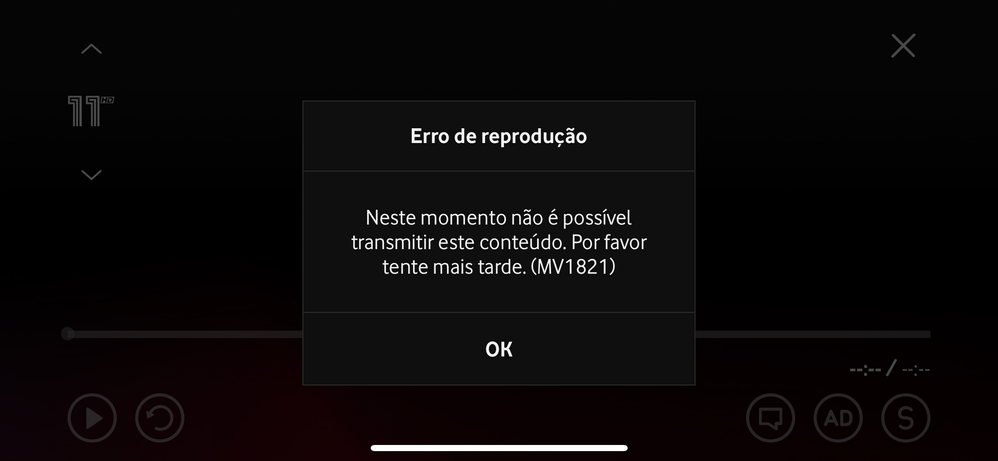Switch to the previous channel down
Viewport: 998px width, 461px height.
[91, 175]
